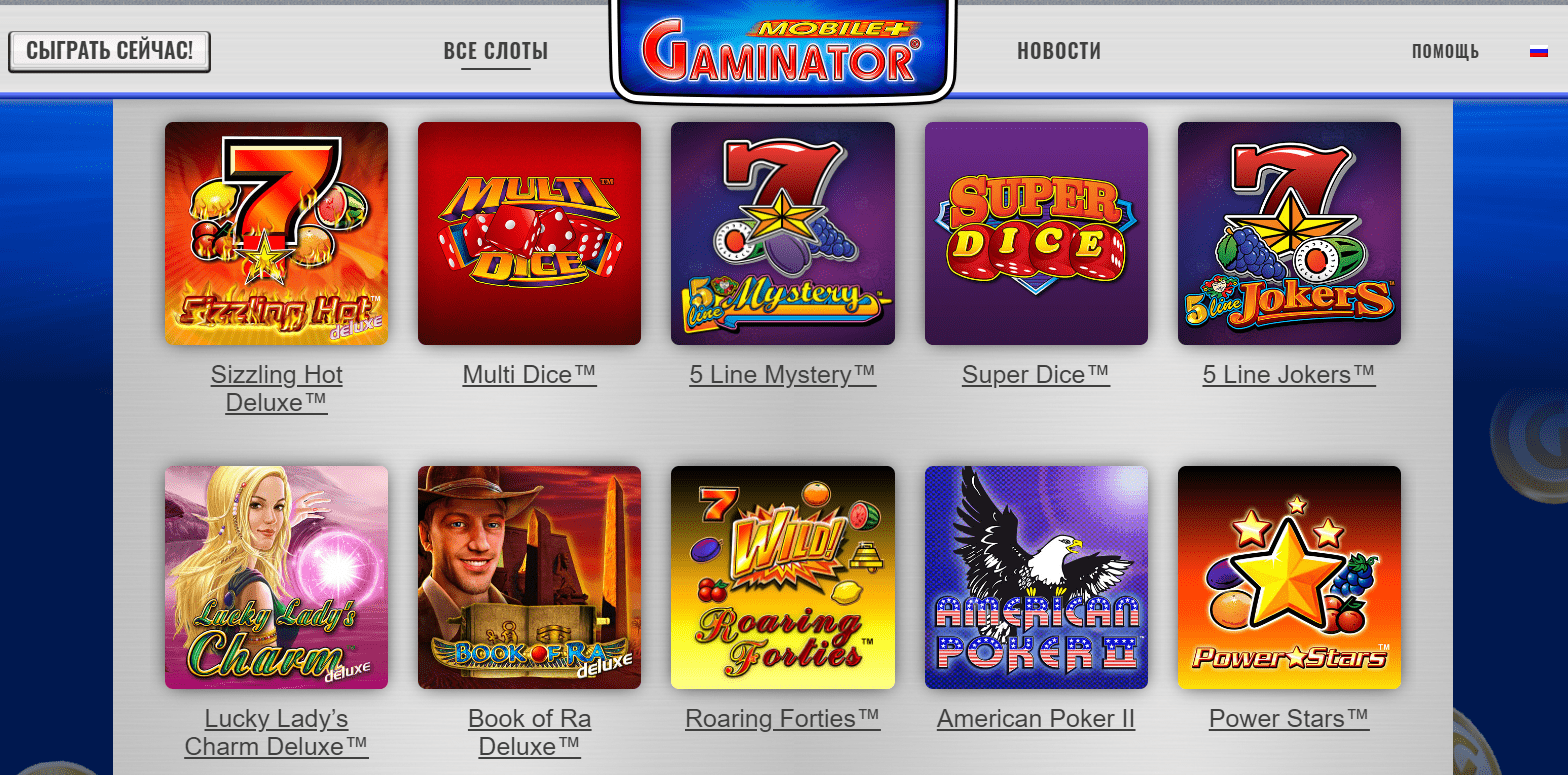1568x775 pixels.
Task: Open the Все слоты section
Action: 496,51
